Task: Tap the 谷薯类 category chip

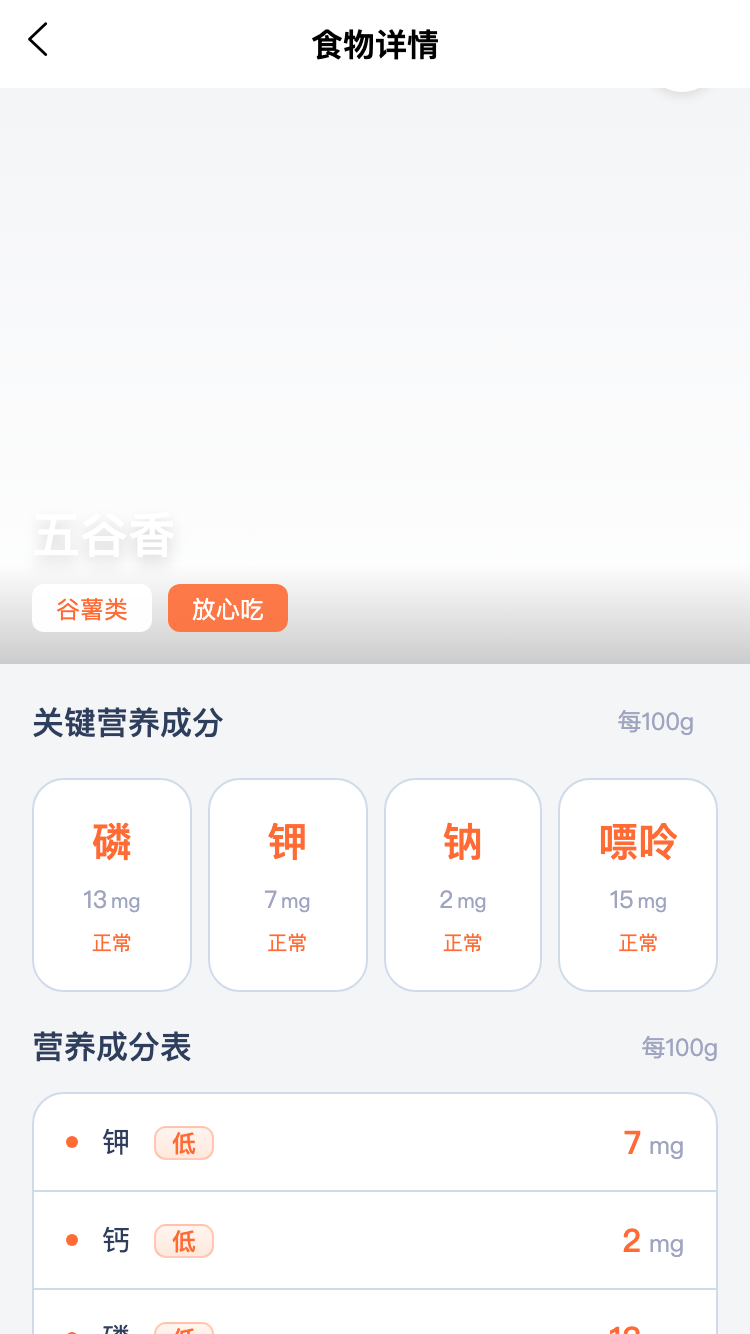Action: (x=92, y=609)
